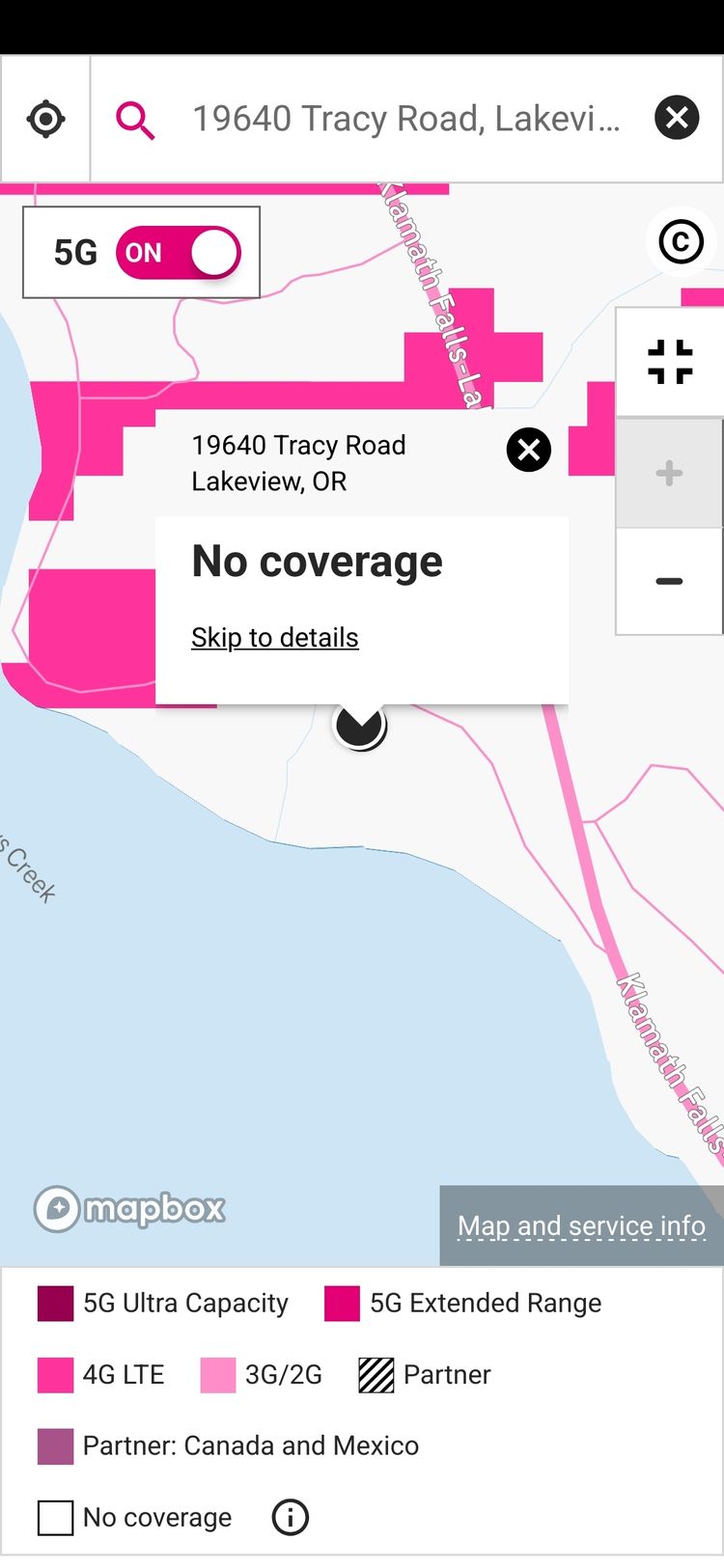Open the copyright info button
Screen dimensions: 724x1568
click(x=681, y=241)
